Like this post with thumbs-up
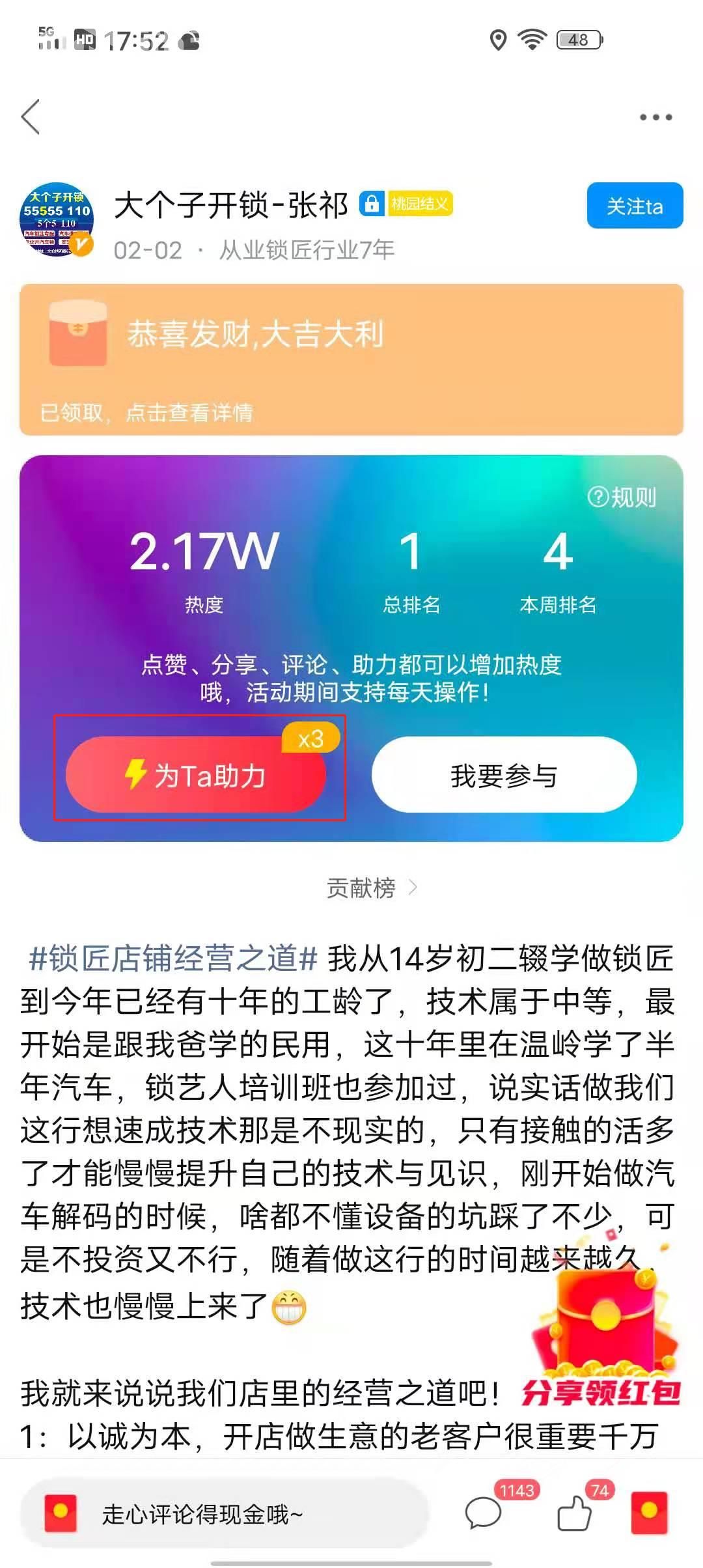 pos(575,1513)
